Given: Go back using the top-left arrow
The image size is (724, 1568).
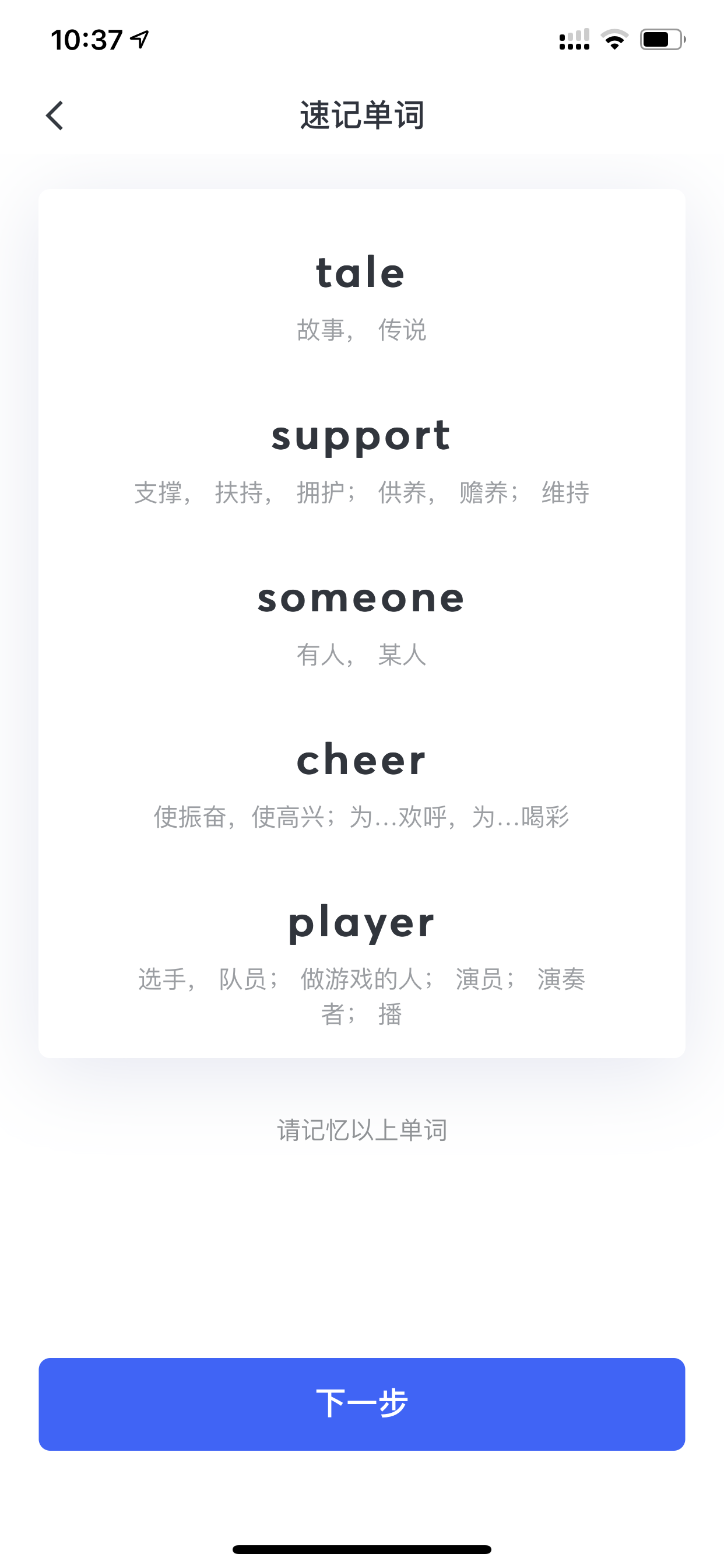Looking at the screenshot, I should 55,116.
